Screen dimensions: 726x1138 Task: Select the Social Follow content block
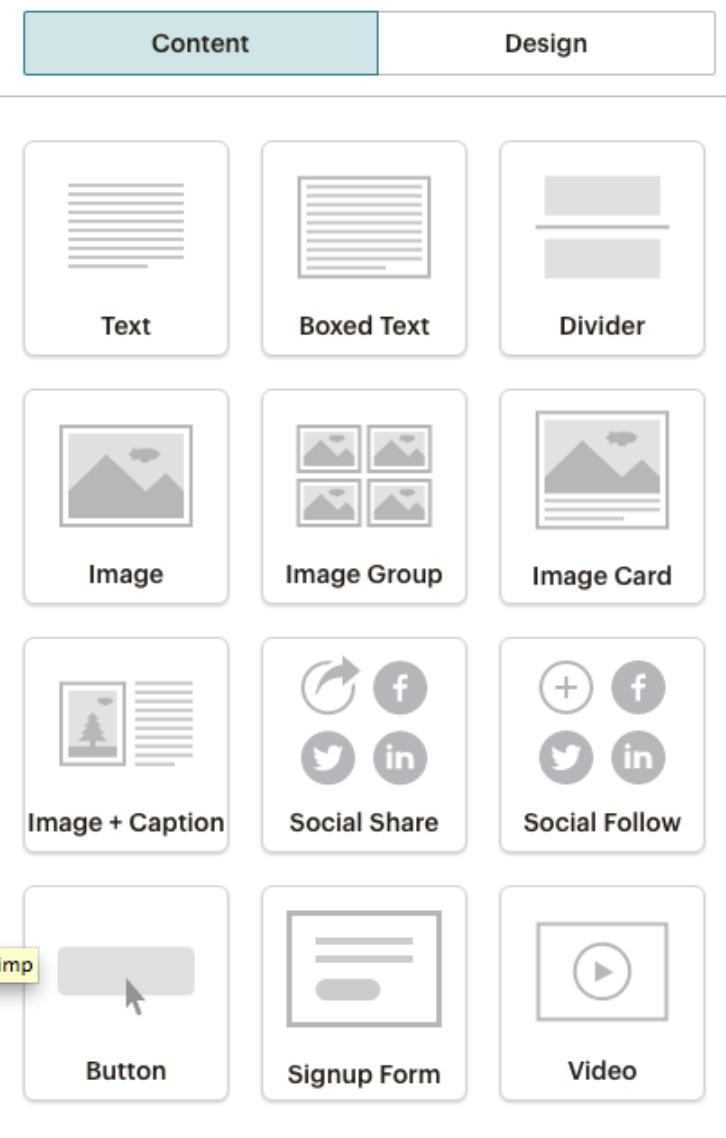pos(601,740)
